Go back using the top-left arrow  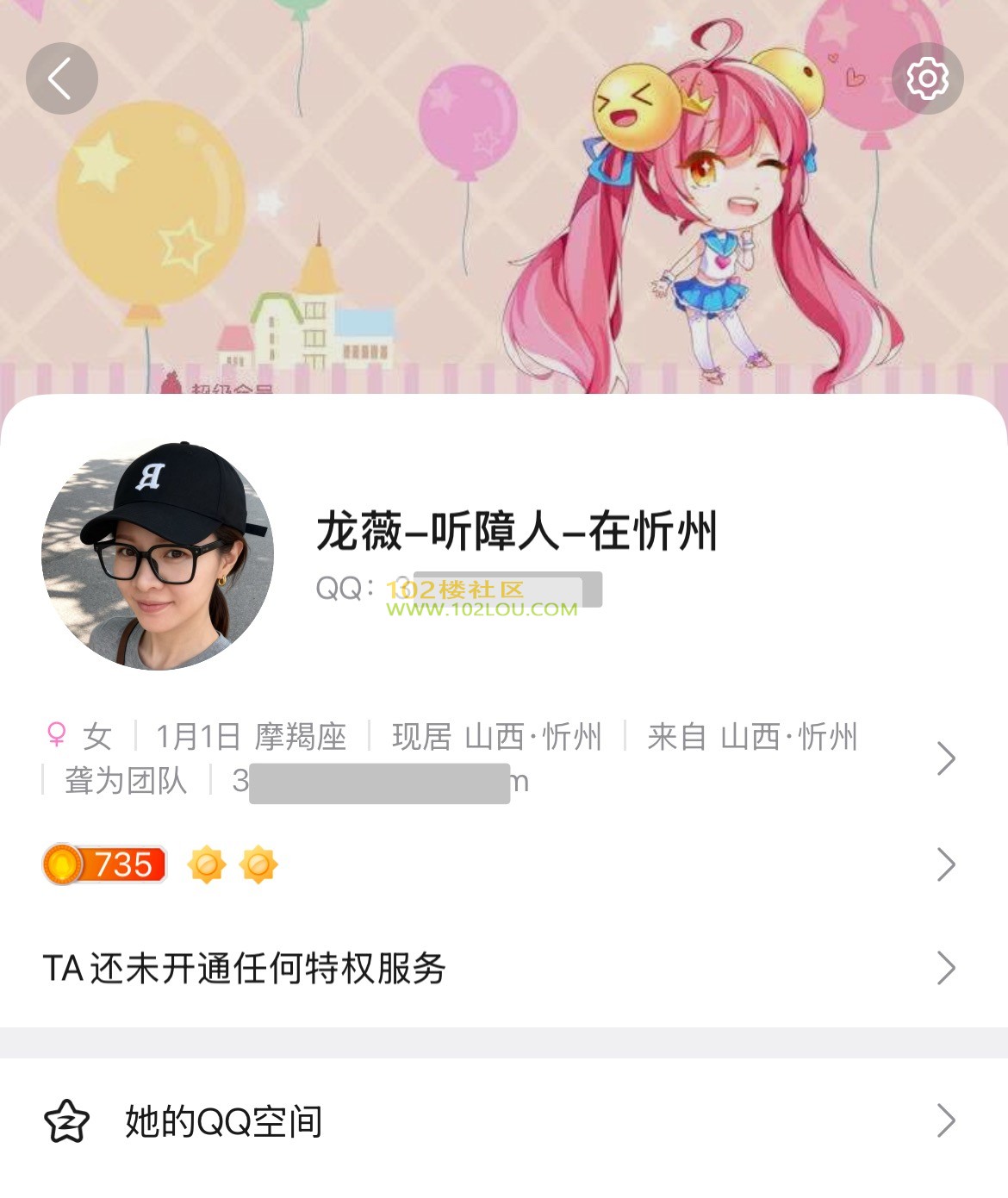coord(61,78)
